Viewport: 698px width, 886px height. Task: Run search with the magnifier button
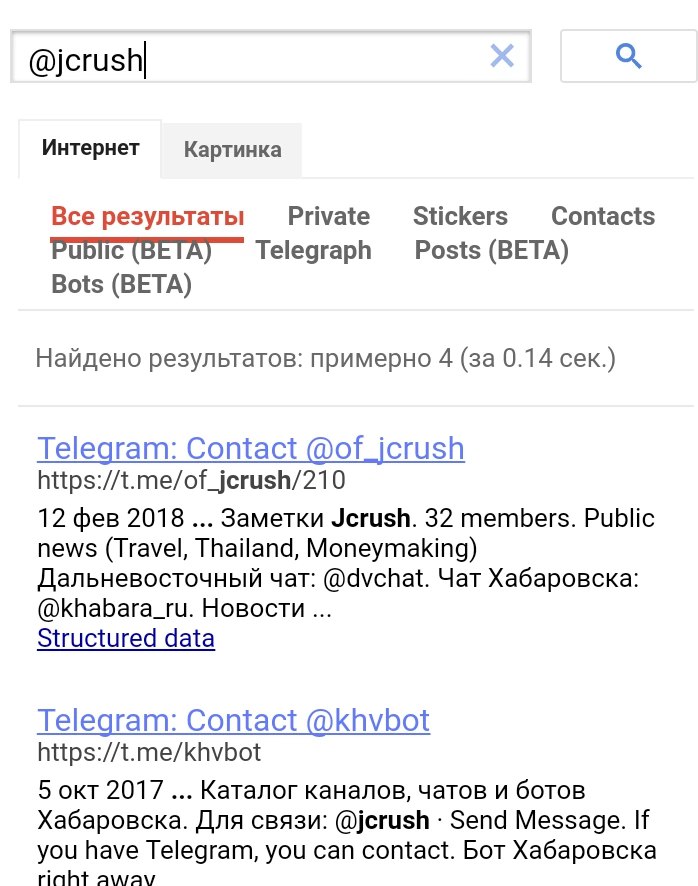[628, 56]
